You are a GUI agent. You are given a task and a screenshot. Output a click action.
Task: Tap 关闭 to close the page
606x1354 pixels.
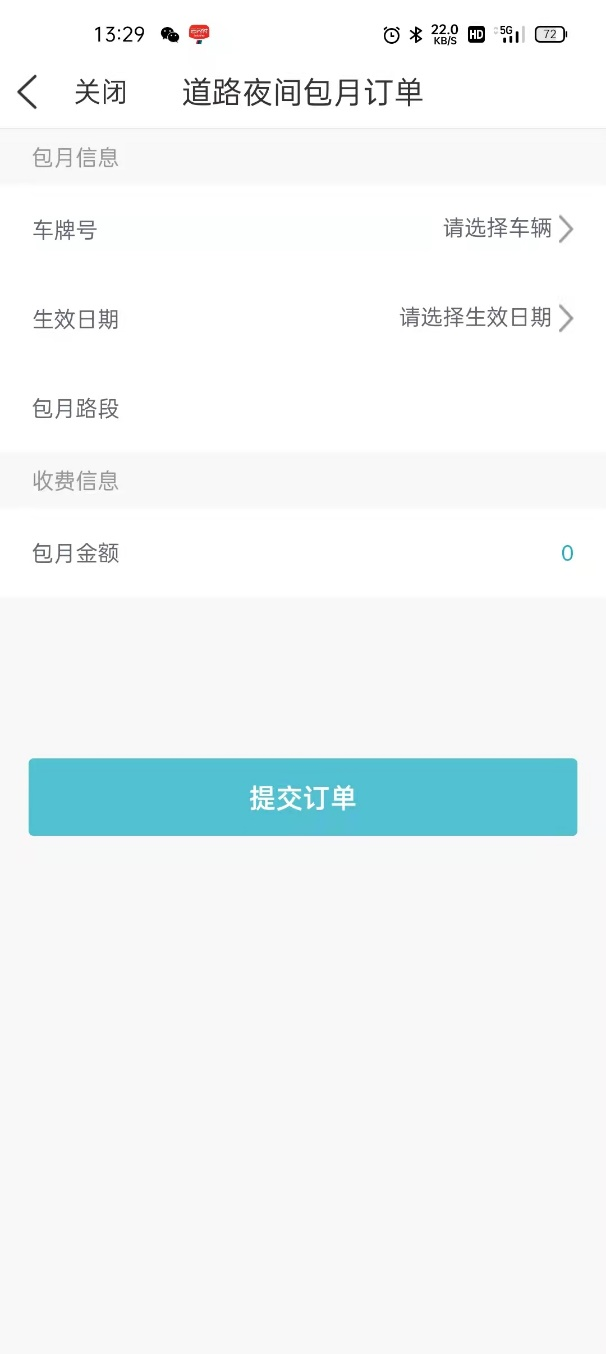click(x=100, y=92)
